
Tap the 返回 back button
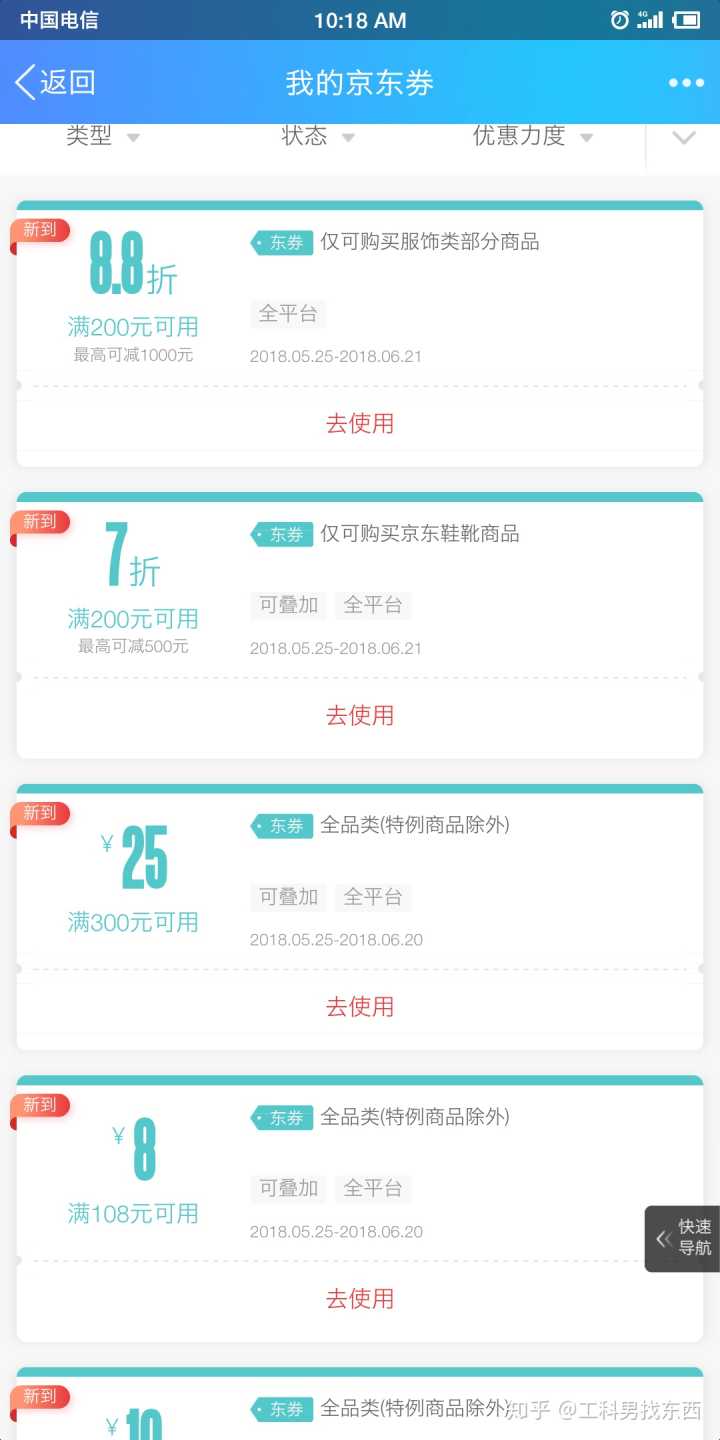click(56, 83)
